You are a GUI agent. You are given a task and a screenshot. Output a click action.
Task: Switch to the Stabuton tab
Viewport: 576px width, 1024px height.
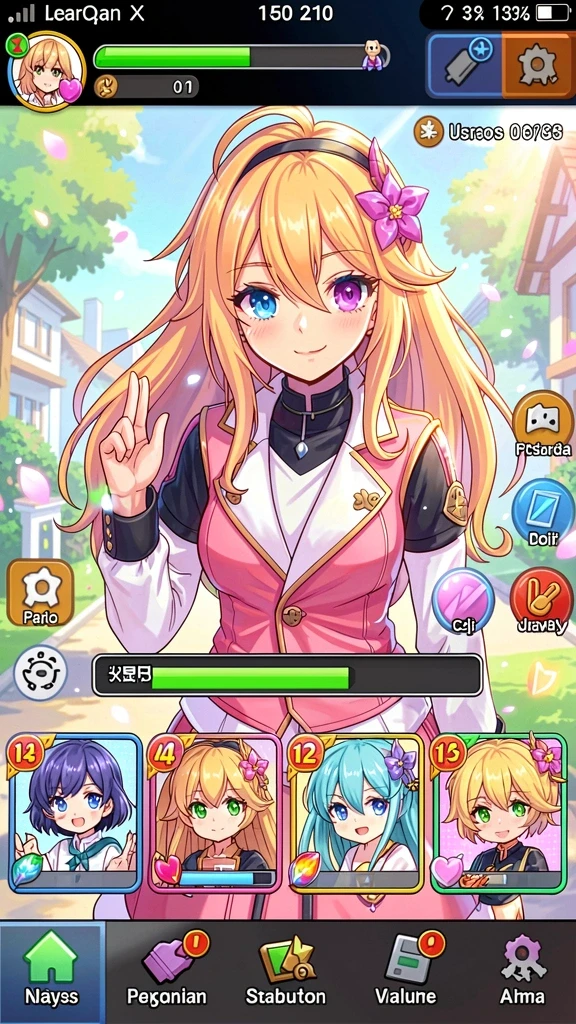pyautogui.click(x=285, y=972)
